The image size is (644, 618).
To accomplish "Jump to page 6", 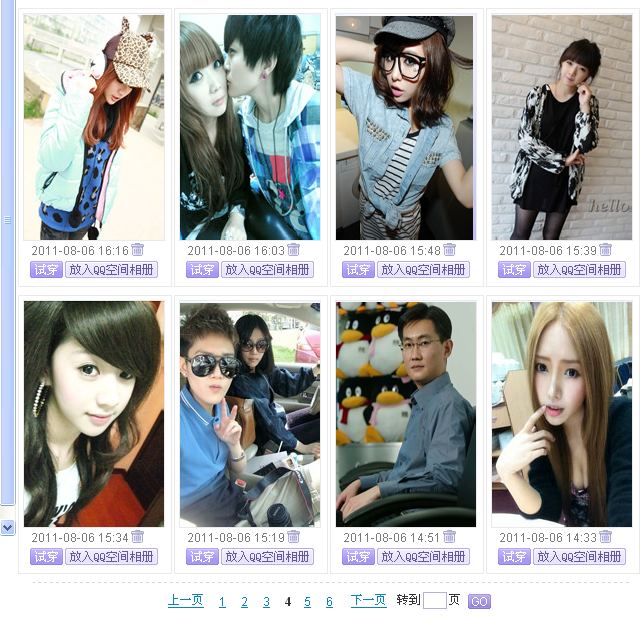I will click(329, 602).
